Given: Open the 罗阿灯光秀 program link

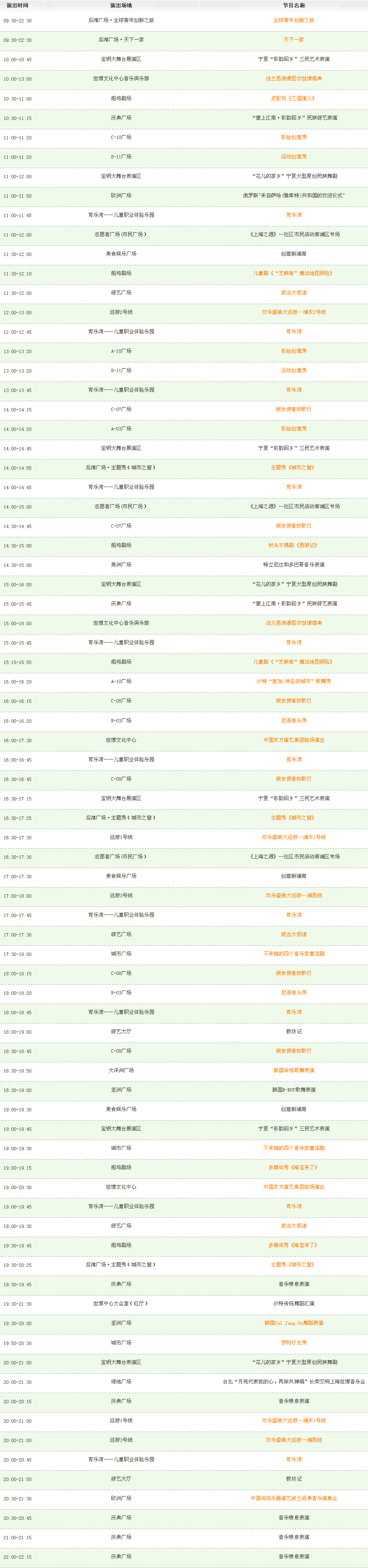Looking at the screenshot, I should [294, 1342].
